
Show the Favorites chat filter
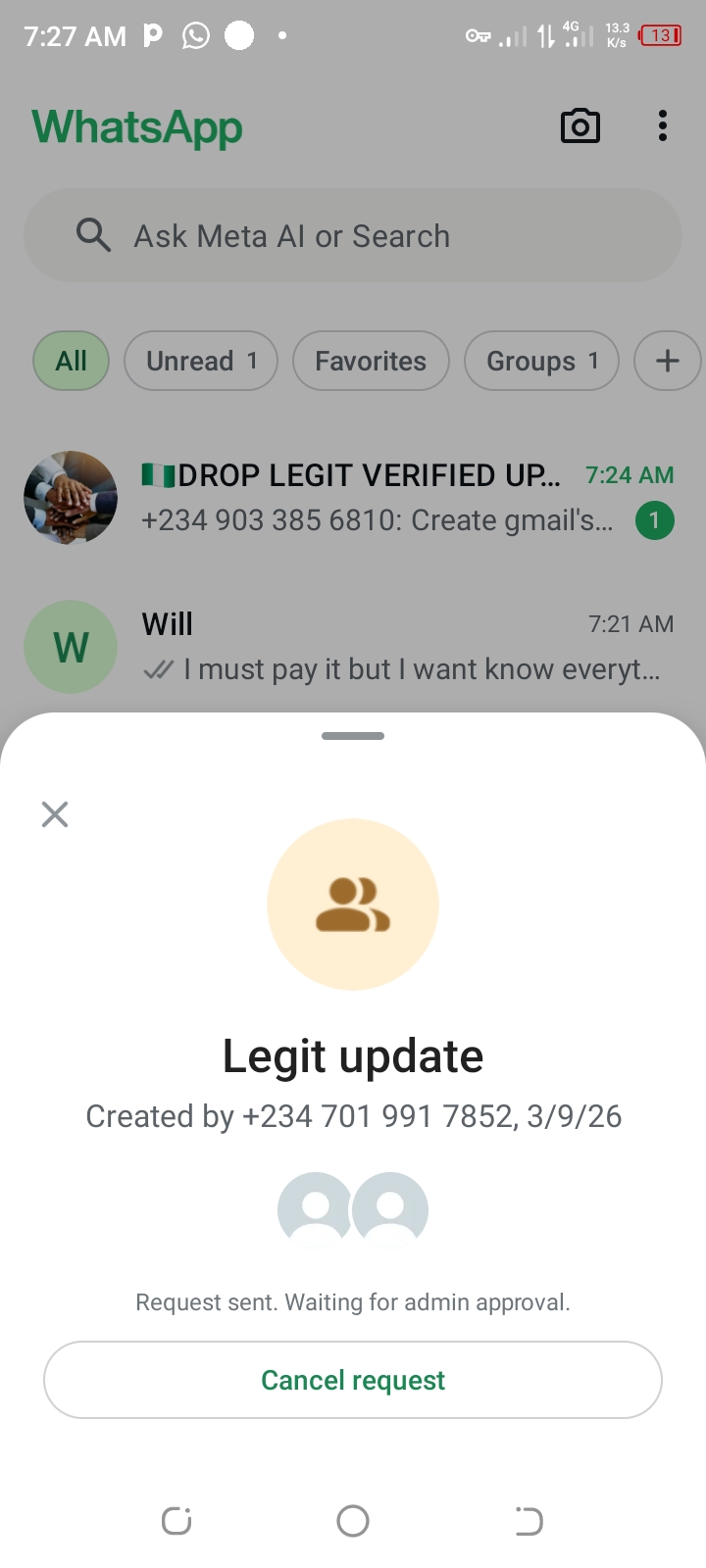pyautogui.click(x=371, y=361)
